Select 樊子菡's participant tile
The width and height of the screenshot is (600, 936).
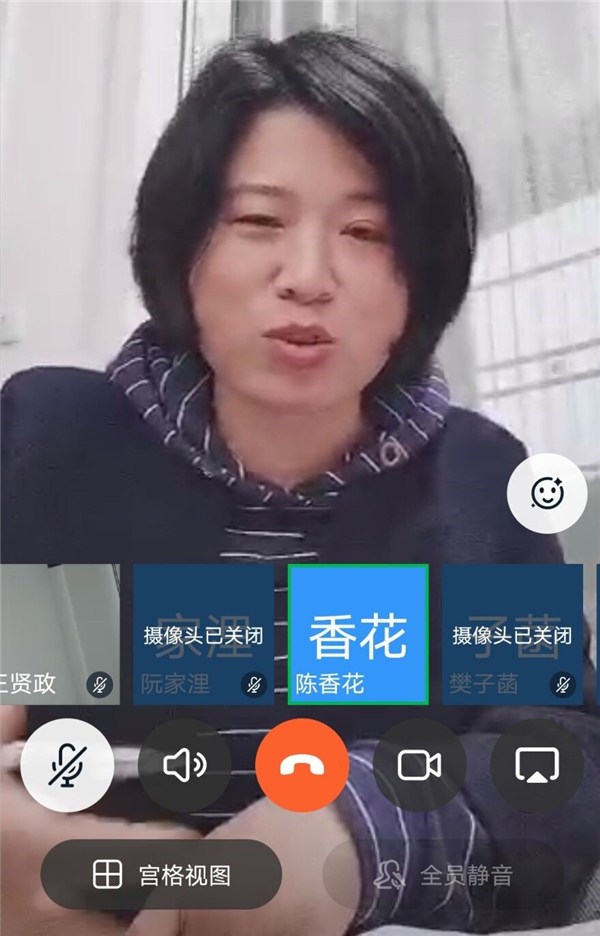tap(512, 635)
